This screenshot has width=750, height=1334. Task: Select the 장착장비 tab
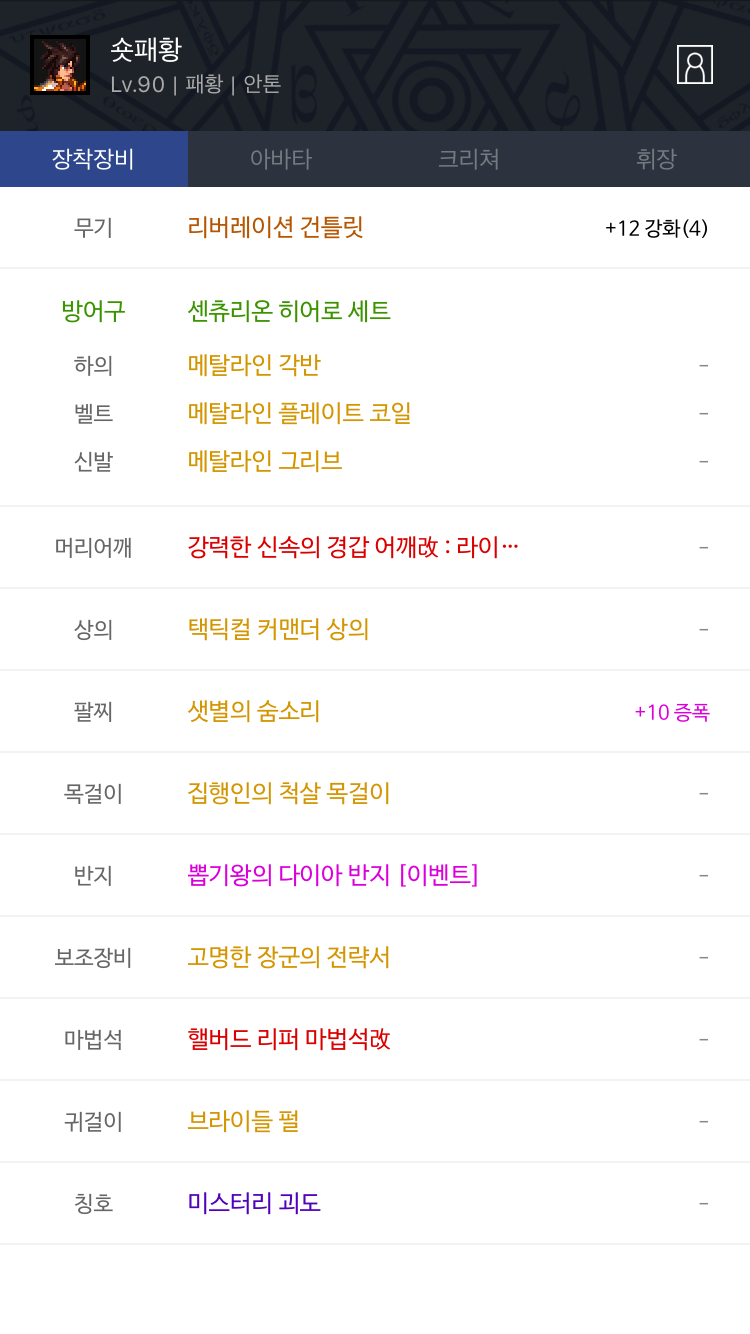93,159
